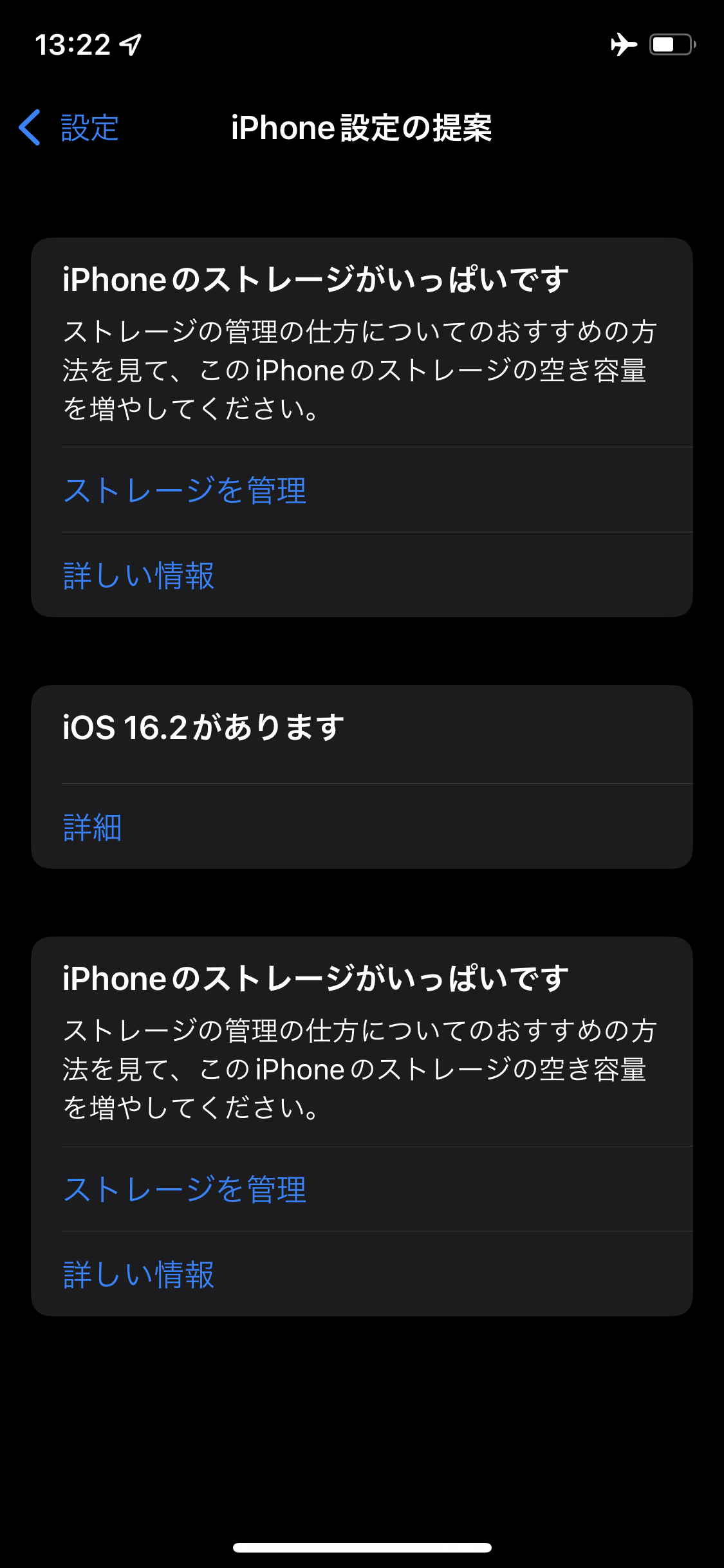
Task: Tap ストレージを管理 in the first storage card
Action: tap(185, 490)
